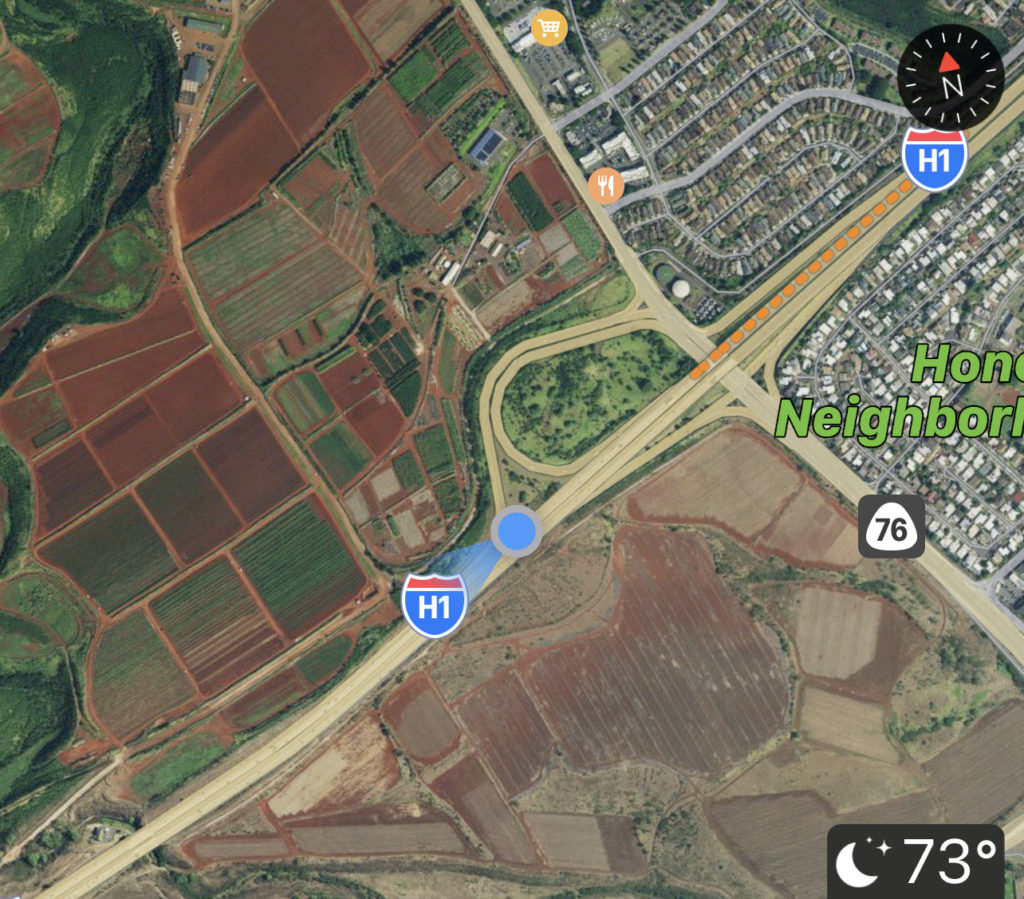Open the shopping cart place marker
This screenshot has width=1024, height=899.
[x=551, y=27]
